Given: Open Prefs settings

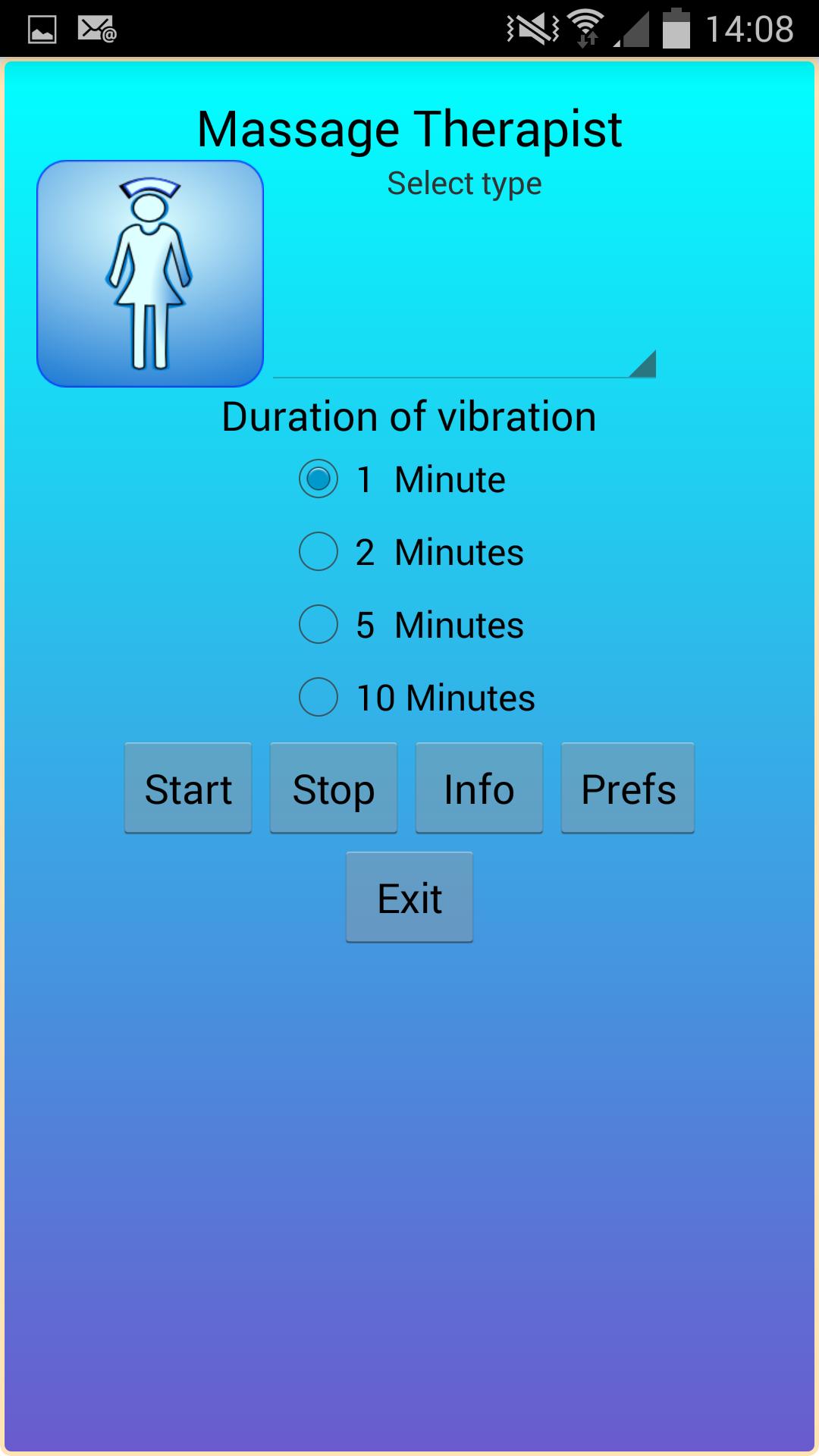Looking at the screenshot, I should (x=628, y=789).
